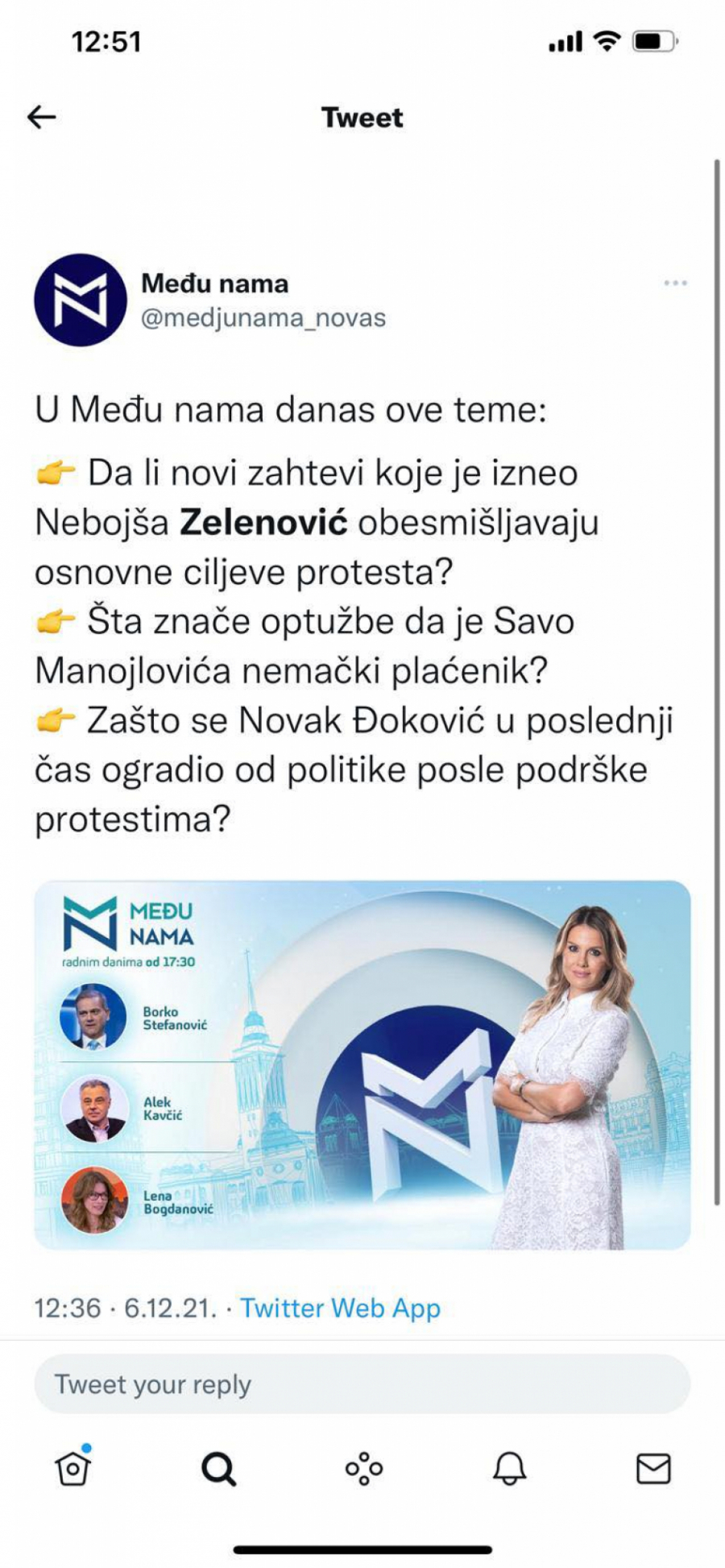Open the Spaces icon in bottom bar
The width and height of the screenshot is (725, 1568).
(x=362, y=1469)
